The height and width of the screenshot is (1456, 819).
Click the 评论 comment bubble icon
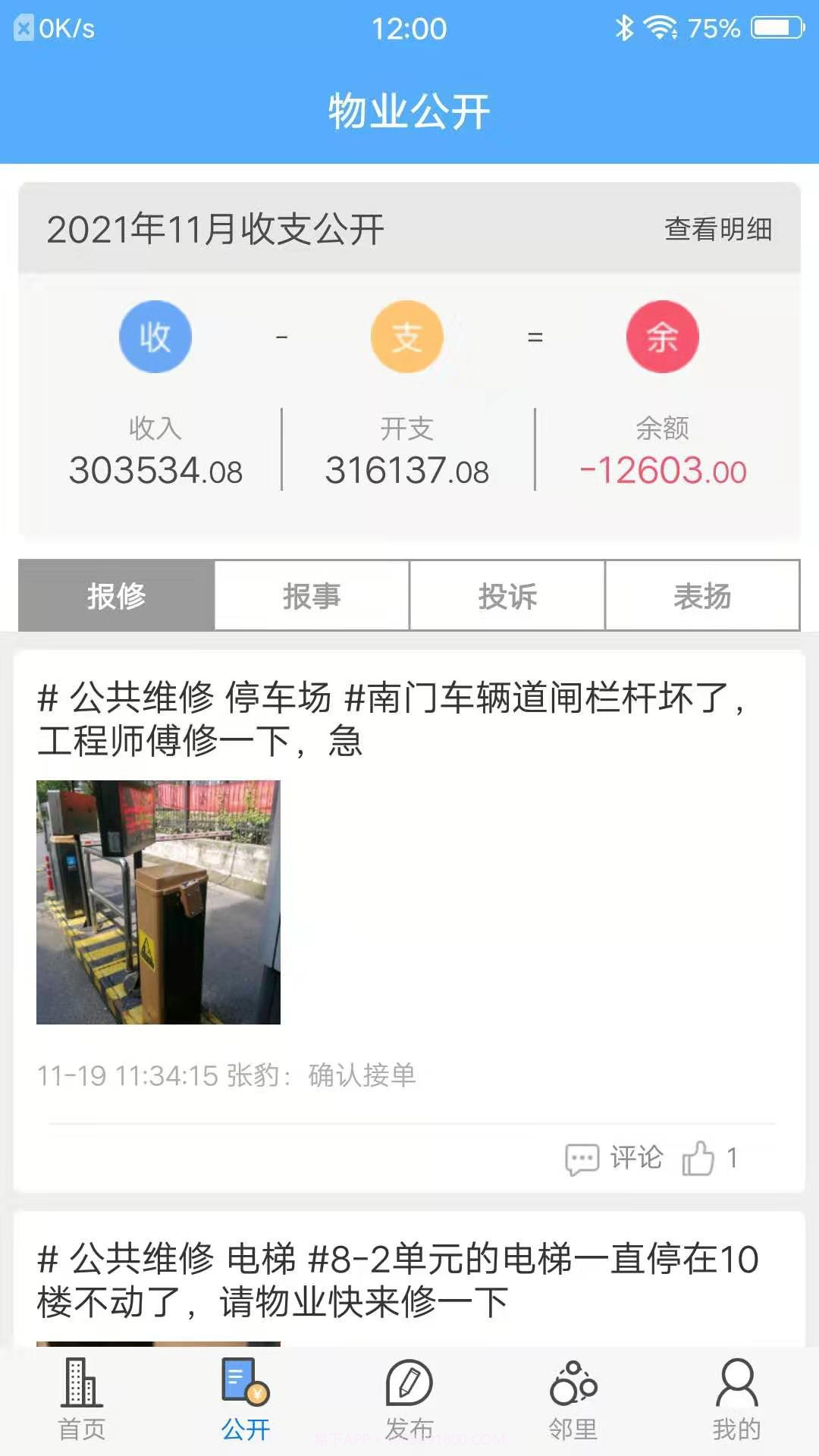(x=582, y=1158)
